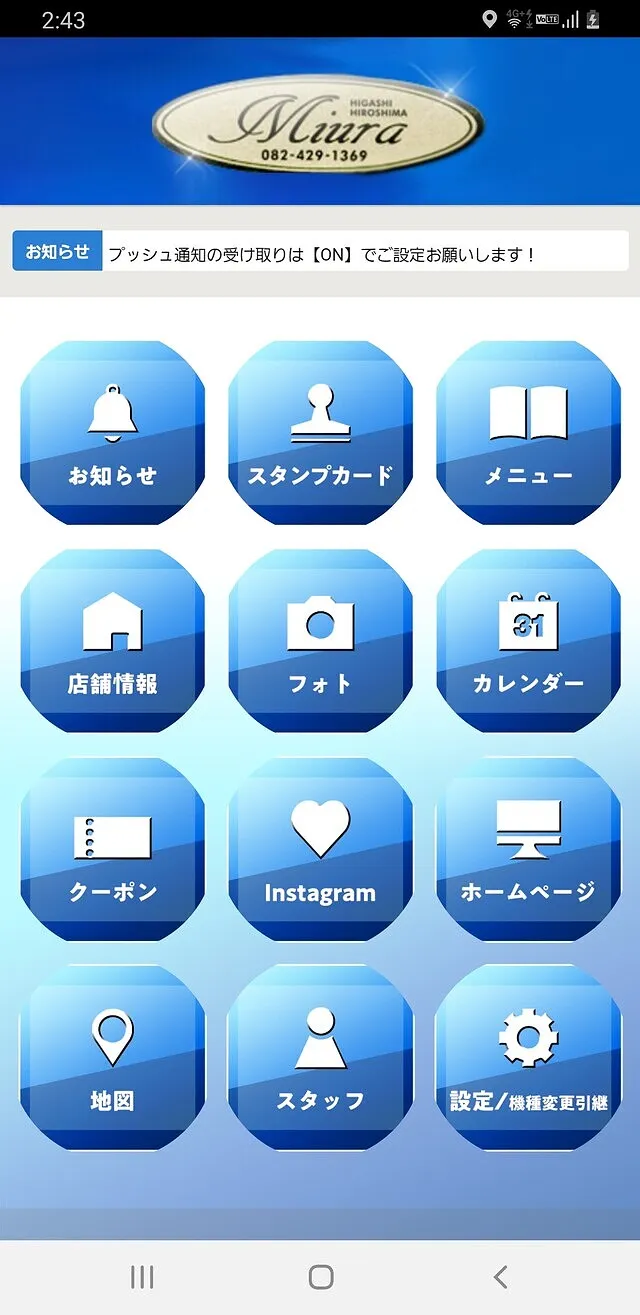Tap the push notification お知らせ banner
This screenshot has height=1315, width=640.
(320, 251)
